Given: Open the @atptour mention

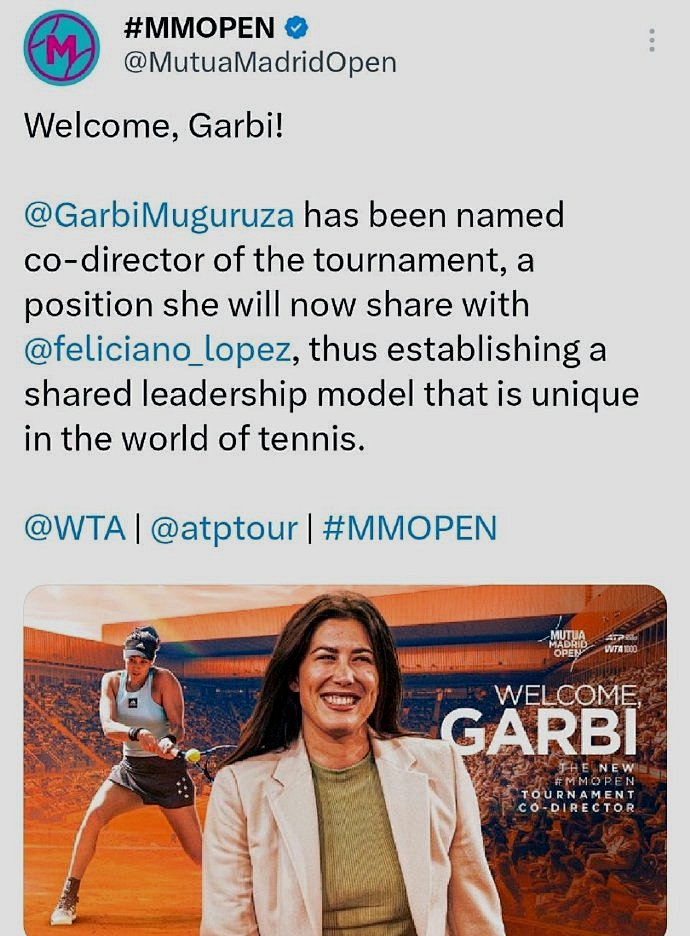Looking at the screenshot, I should pyautogui.click(x=224, y=527).
